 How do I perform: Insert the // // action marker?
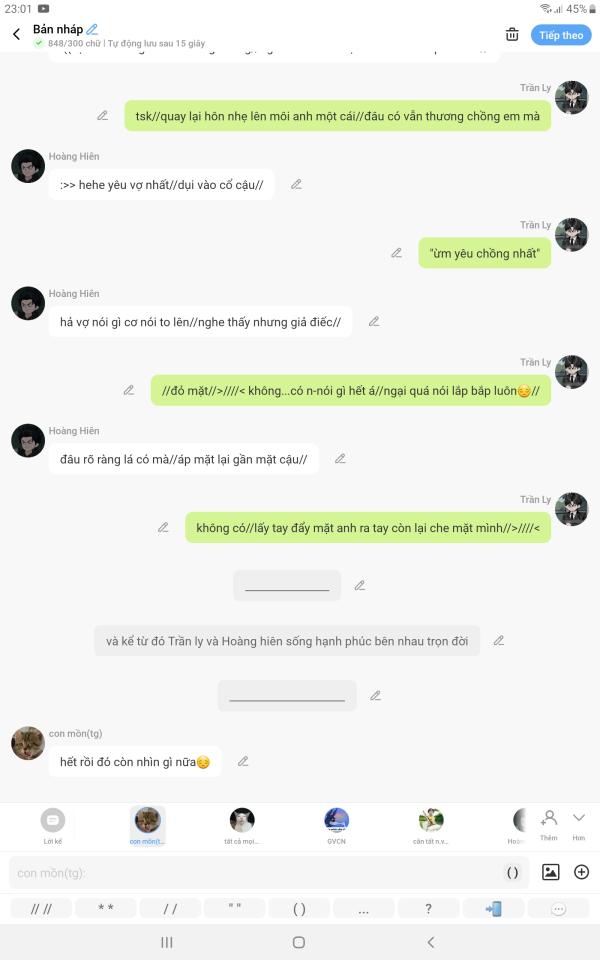point(41,909)
